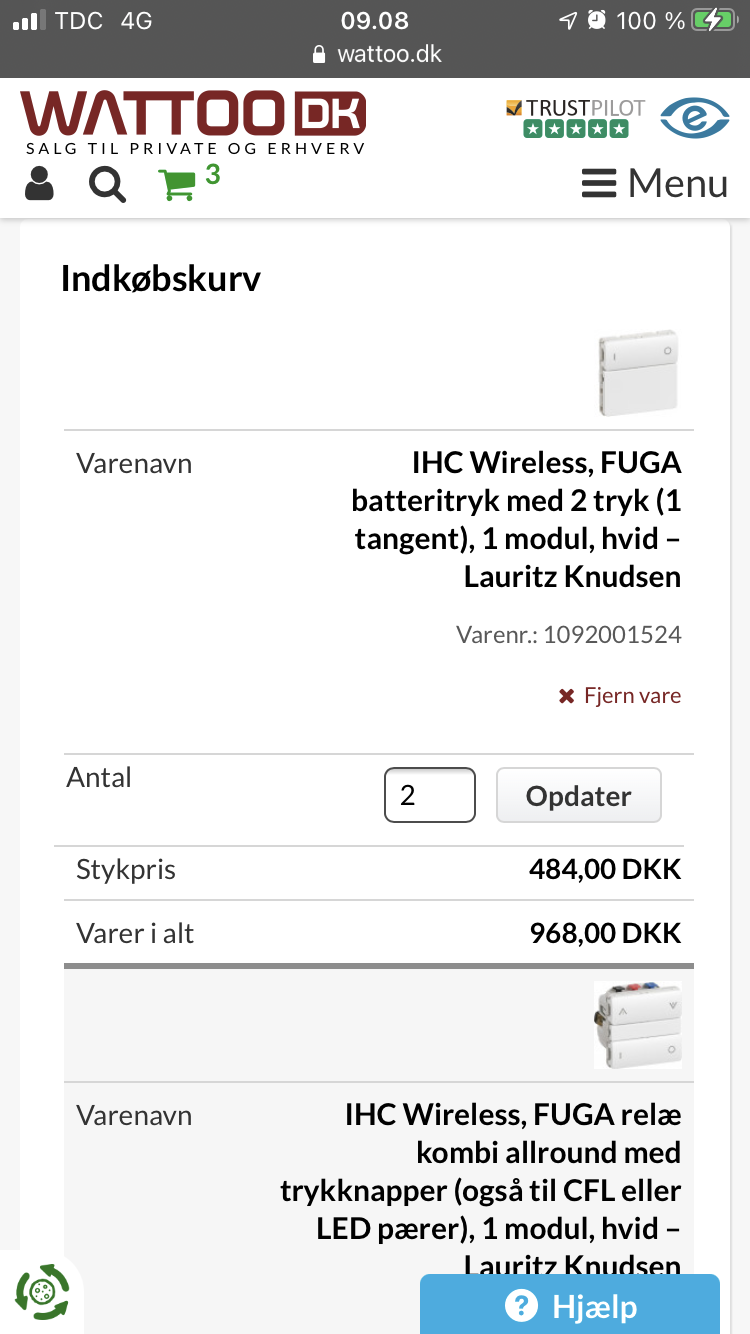Tap the Opdater button
This screenshot has width=750, height=1334.
[x=579, y=795]
